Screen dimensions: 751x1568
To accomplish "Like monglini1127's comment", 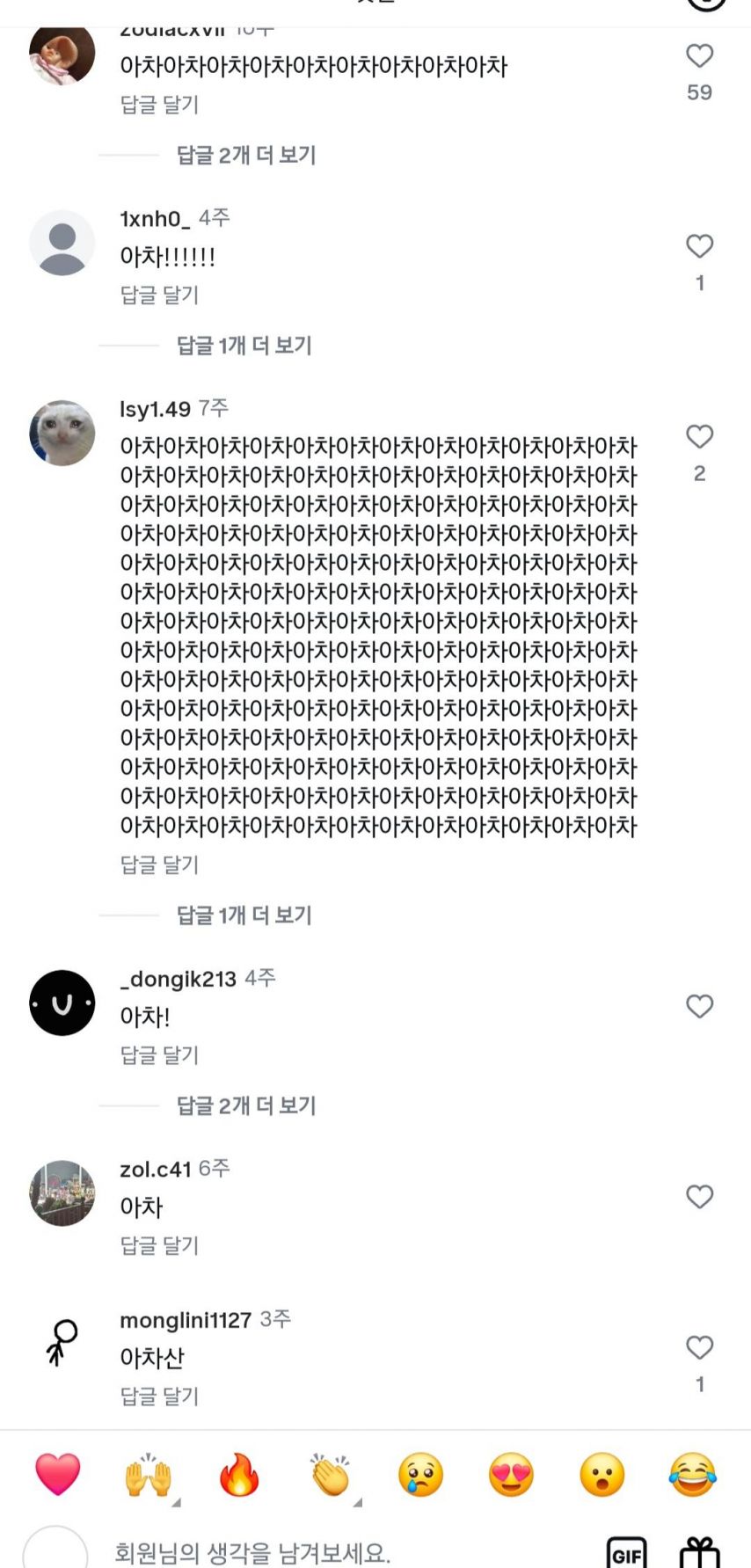I will pyautogui.click(x=699, y=1347).
